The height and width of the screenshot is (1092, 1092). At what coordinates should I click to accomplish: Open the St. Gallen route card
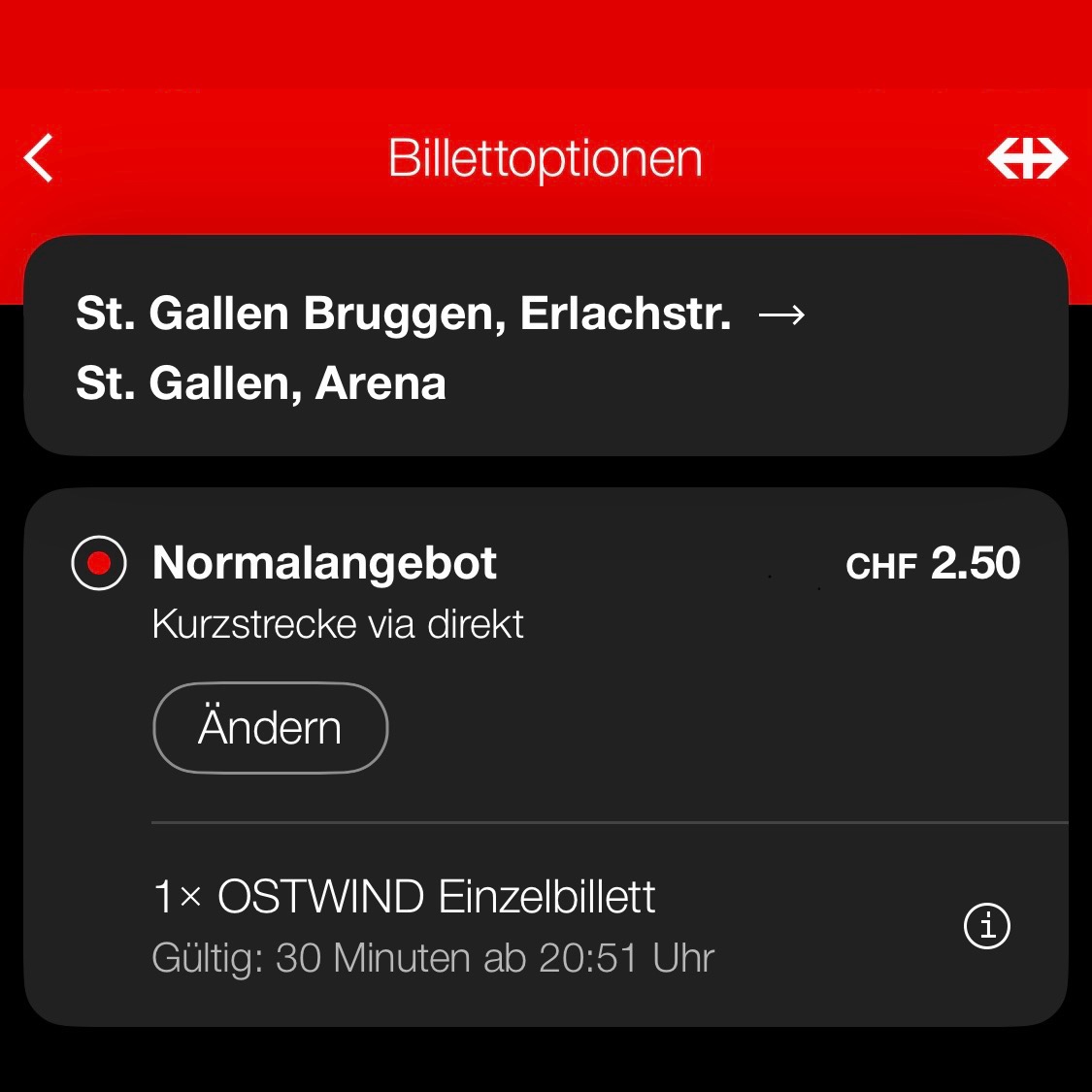[546, 347]
